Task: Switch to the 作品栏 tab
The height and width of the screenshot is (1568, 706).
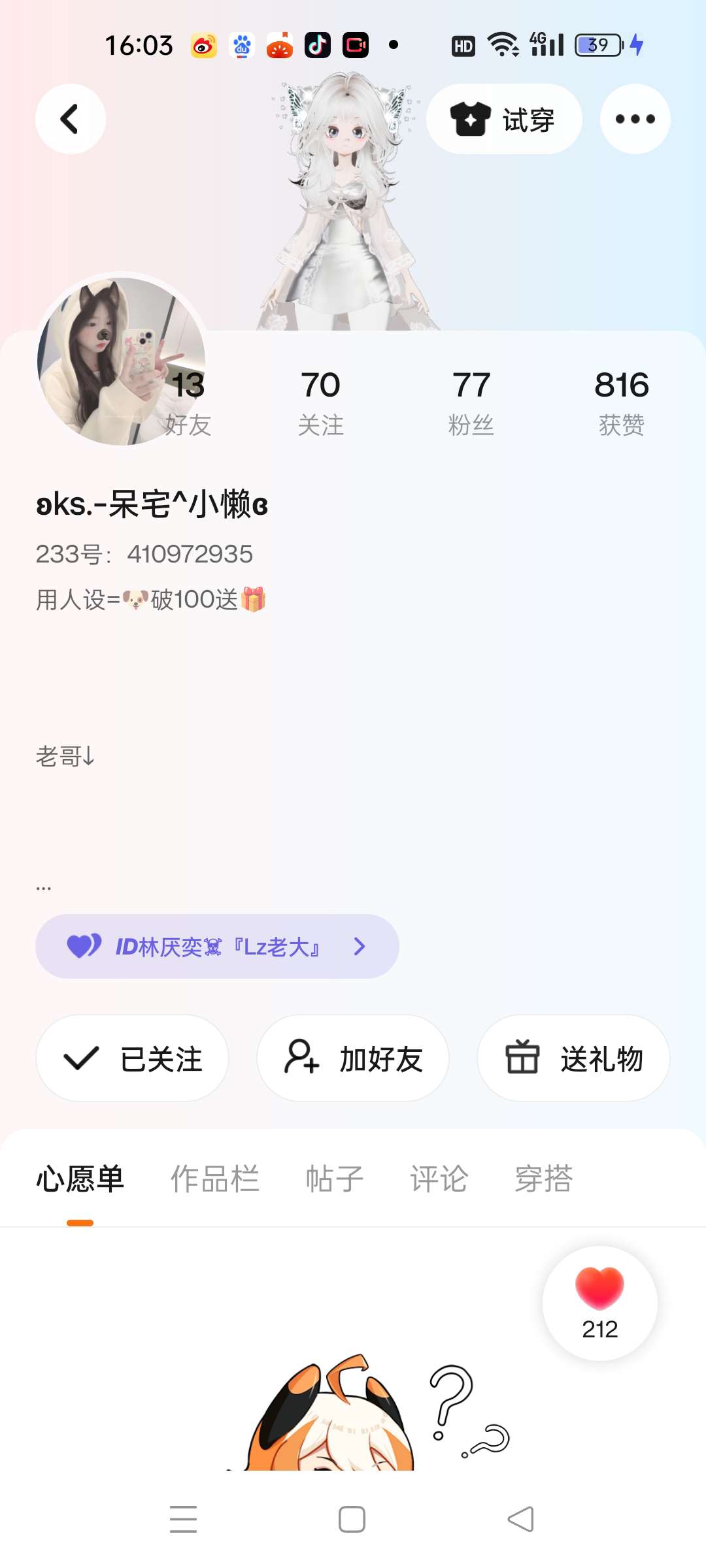Action: point(214,1179)
